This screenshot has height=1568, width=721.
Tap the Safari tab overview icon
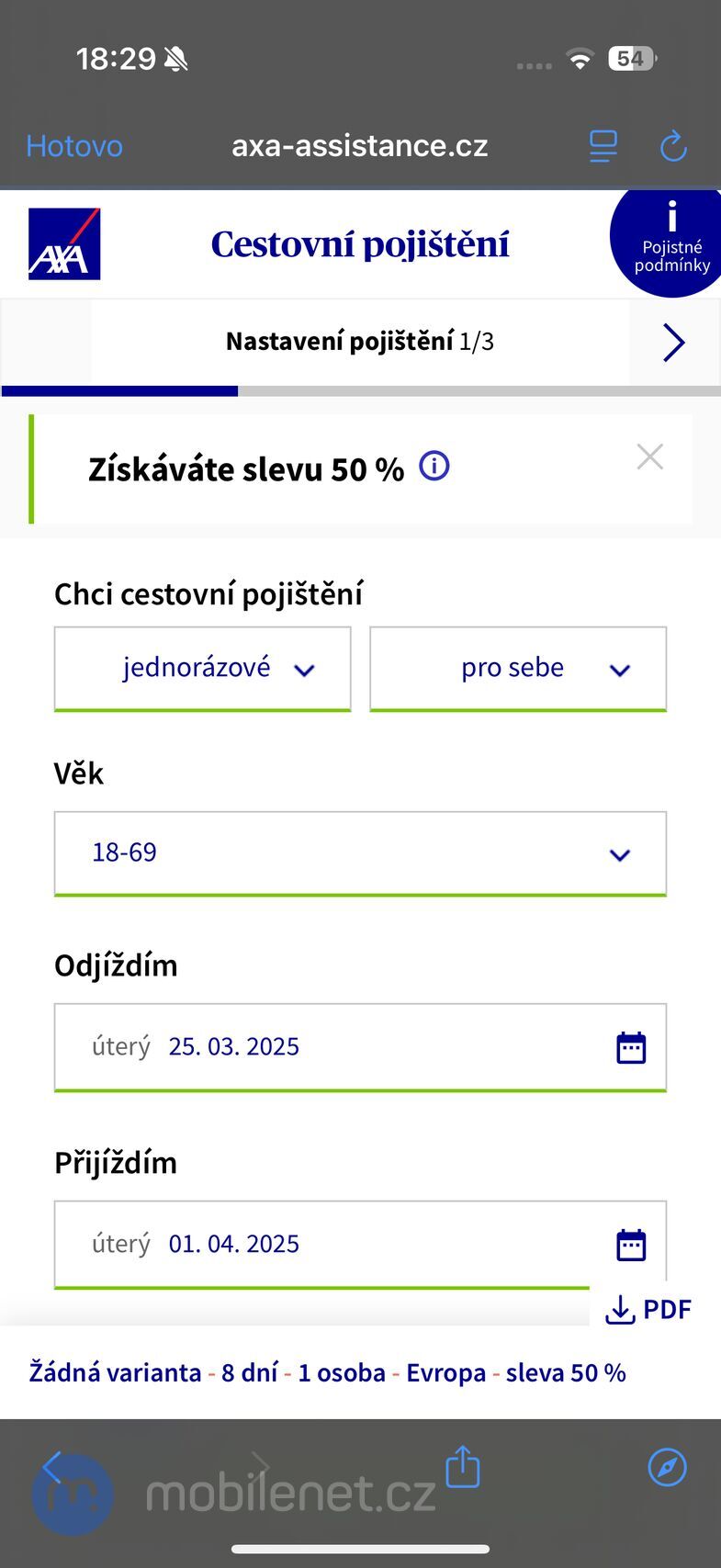[603, 145]
